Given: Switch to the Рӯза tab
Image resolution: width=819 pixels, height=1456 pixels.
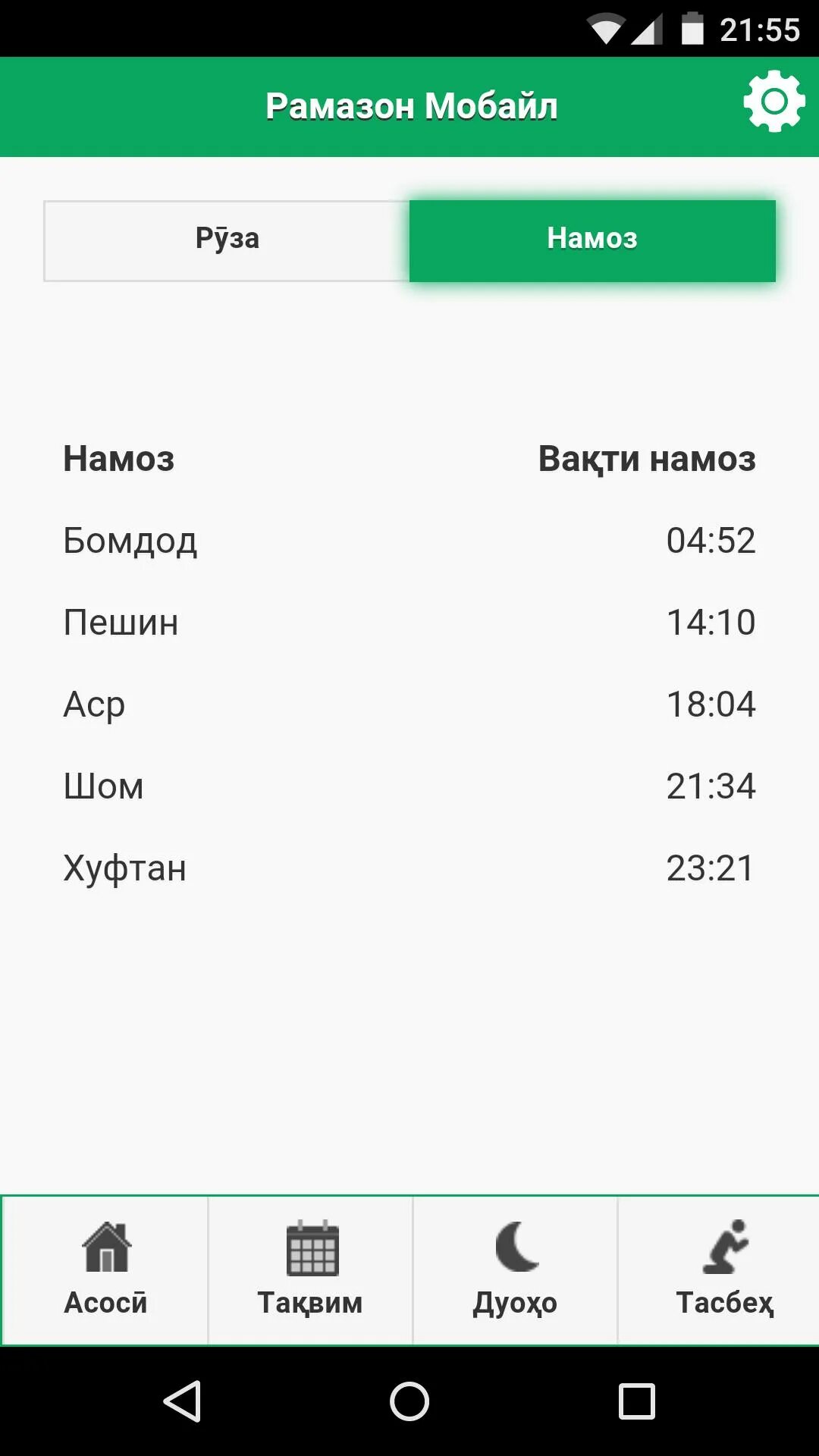Looking at the screenshot, I should [x=227, y=241].
